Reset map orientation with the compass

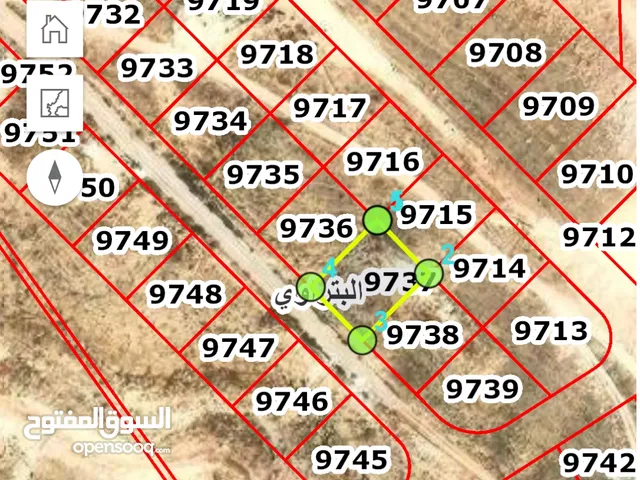(54, 179)
